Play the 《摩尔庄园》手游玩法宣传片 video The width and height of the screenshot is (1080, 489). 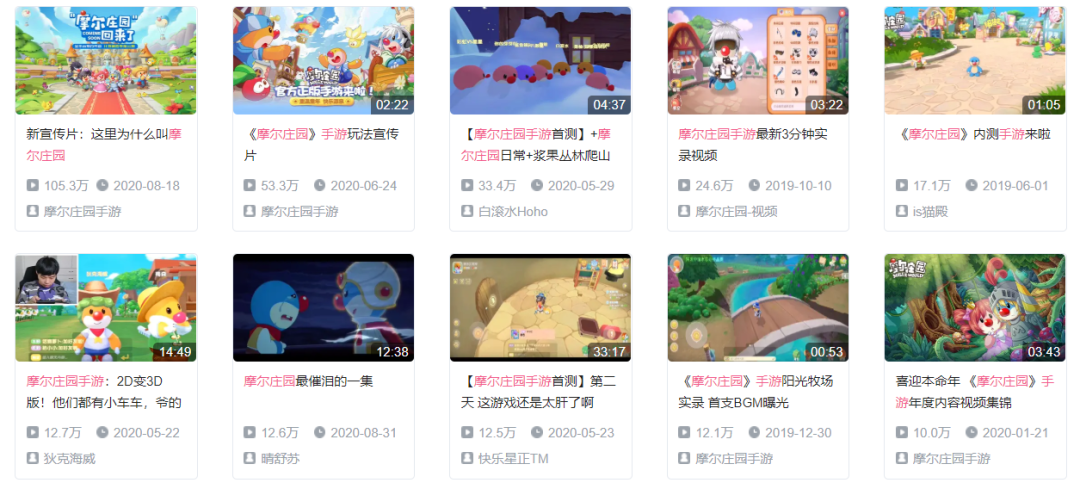(x=323, y=61)
